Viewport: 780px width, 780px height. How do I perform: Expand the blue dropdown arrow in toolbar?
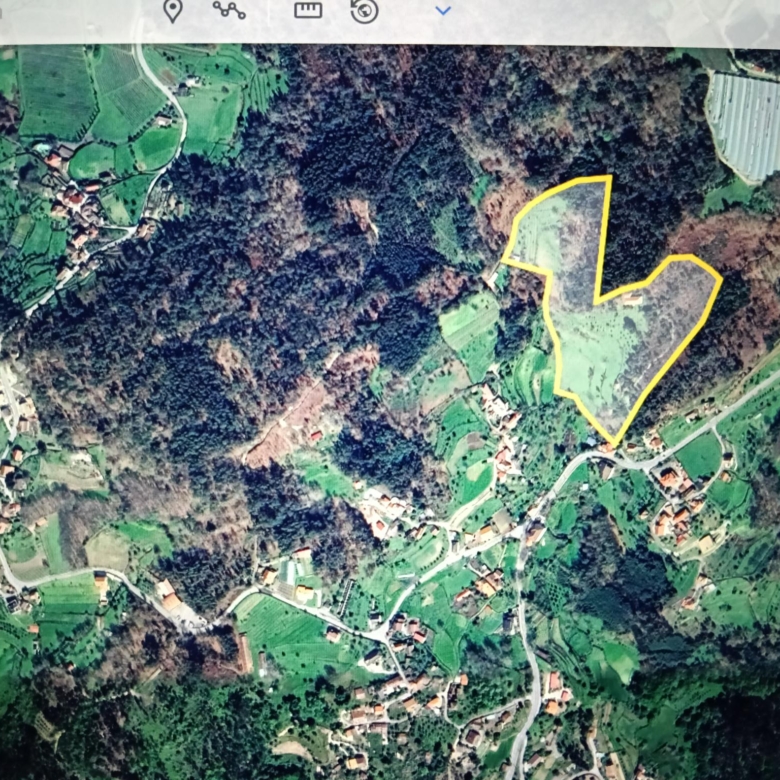(x=443, y=11)
